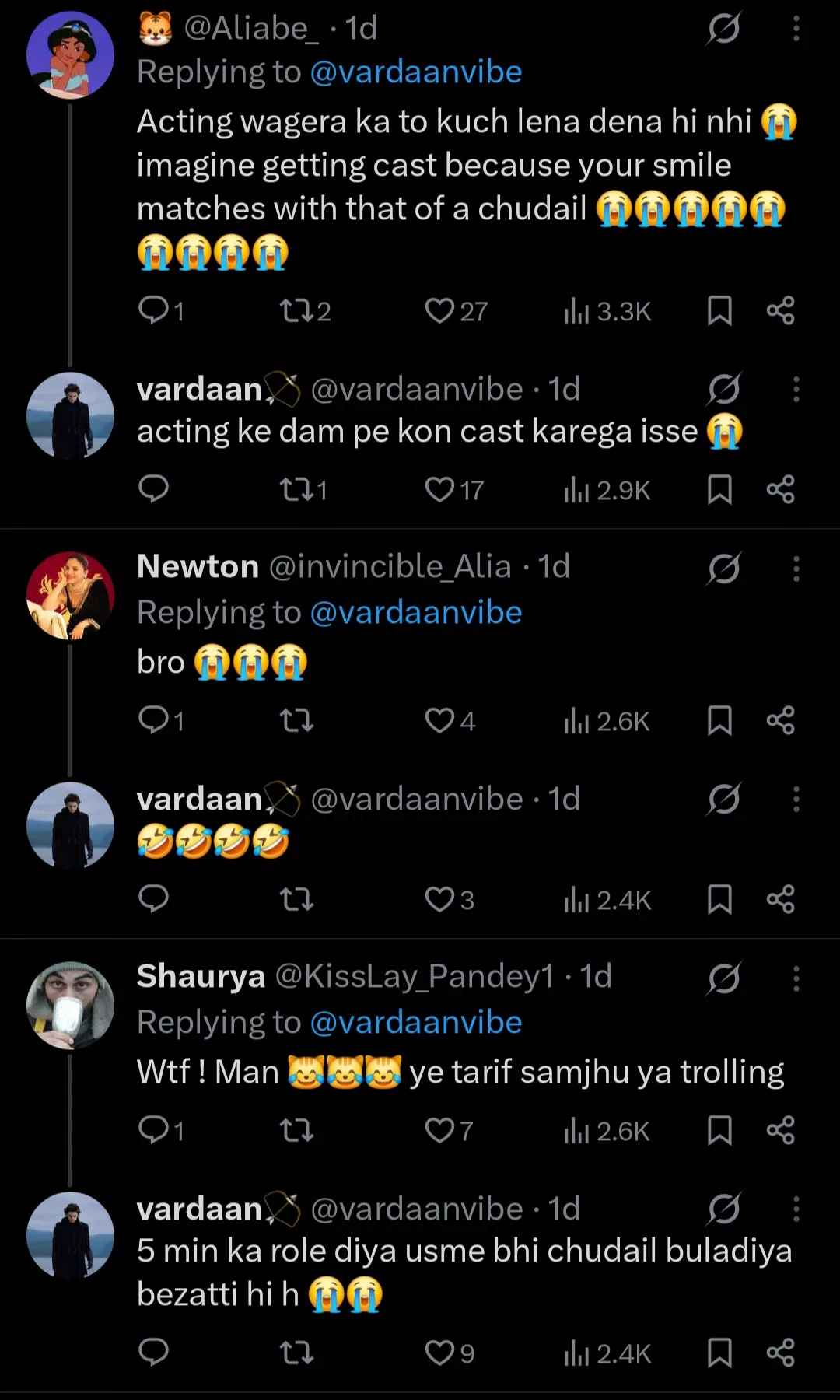840x1400 pixels.
Task: Share vardaan's 'acting ke dam pe' reply
Action: pyautogui.click(x=780, y=490)
